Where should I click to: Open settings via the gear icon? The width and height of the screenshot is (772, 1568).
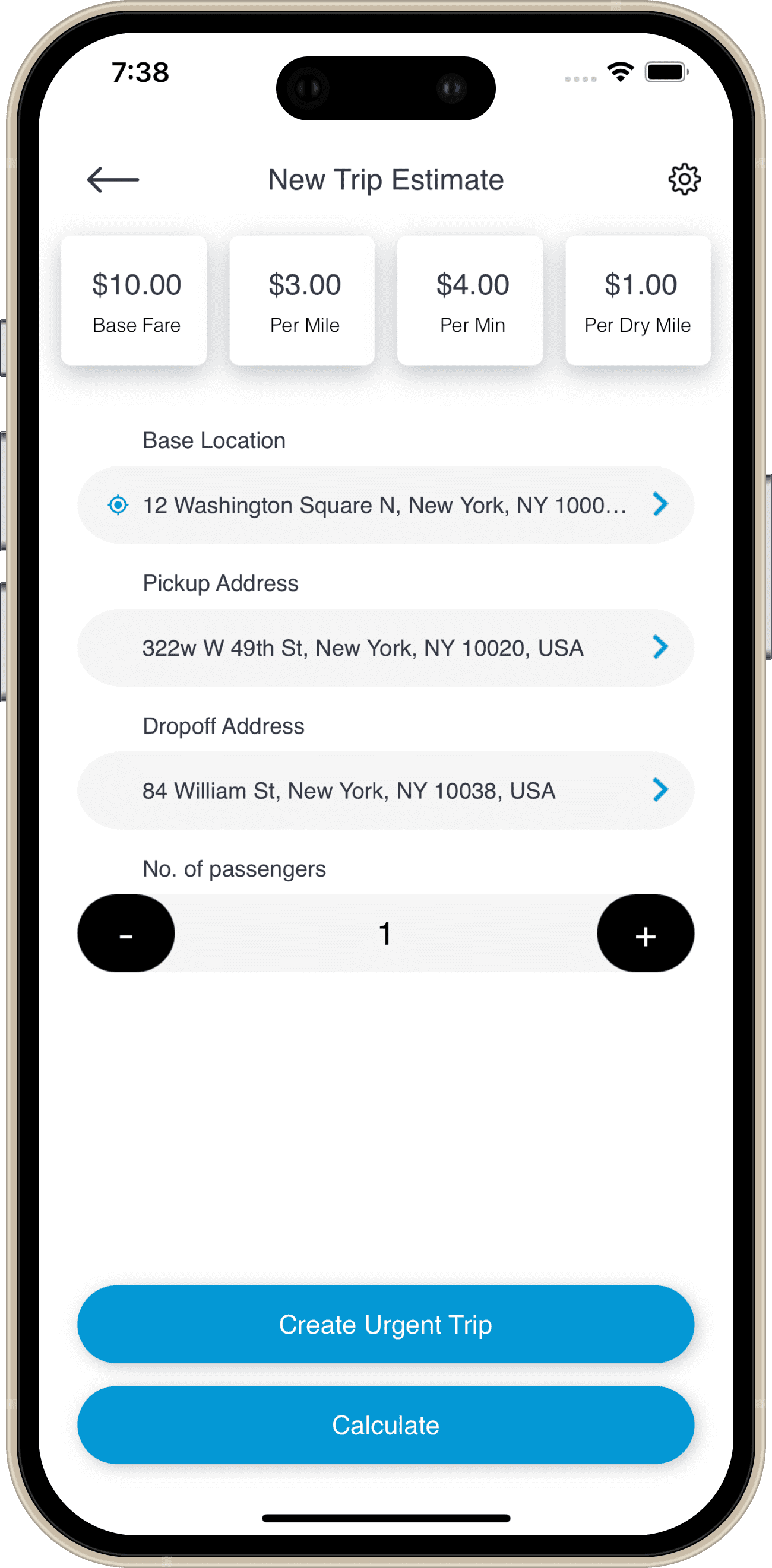click(684, 179)
